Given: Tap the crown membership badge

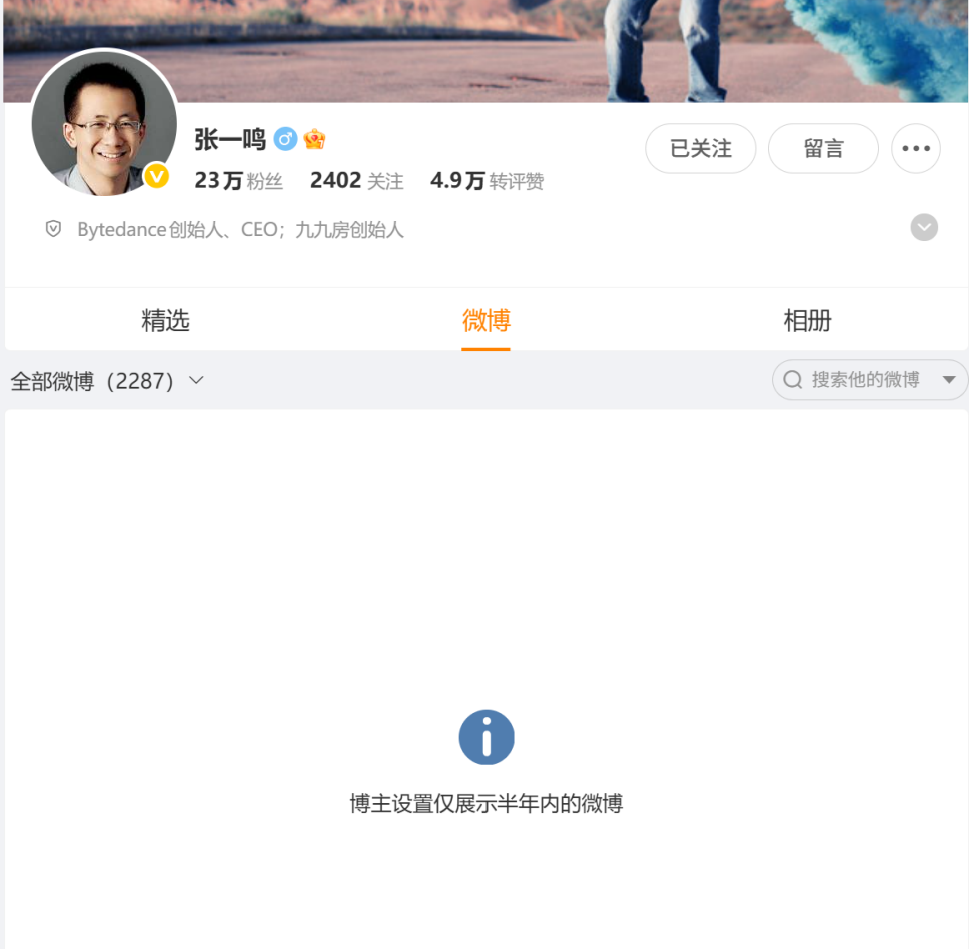Looking at the screenshot, I should click(314, 139).
